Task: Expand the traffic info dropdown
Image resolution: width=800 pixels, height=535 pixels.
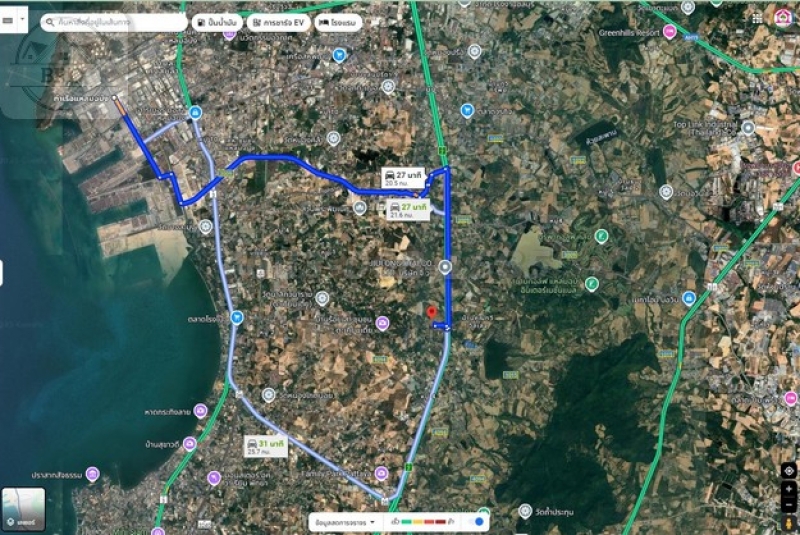Action: (x=347, y=522)
